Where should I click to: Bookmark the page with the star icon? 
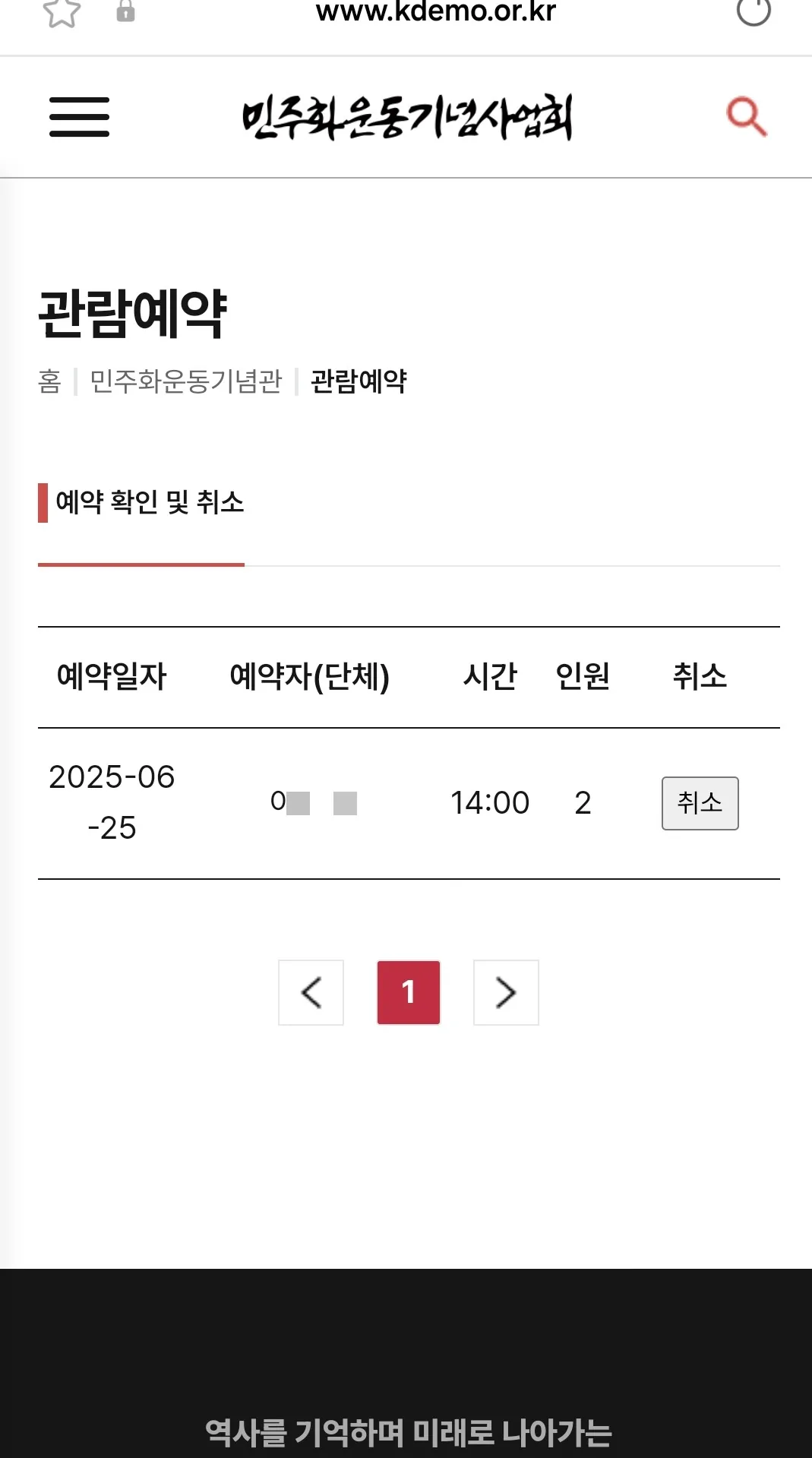point(62,11)
